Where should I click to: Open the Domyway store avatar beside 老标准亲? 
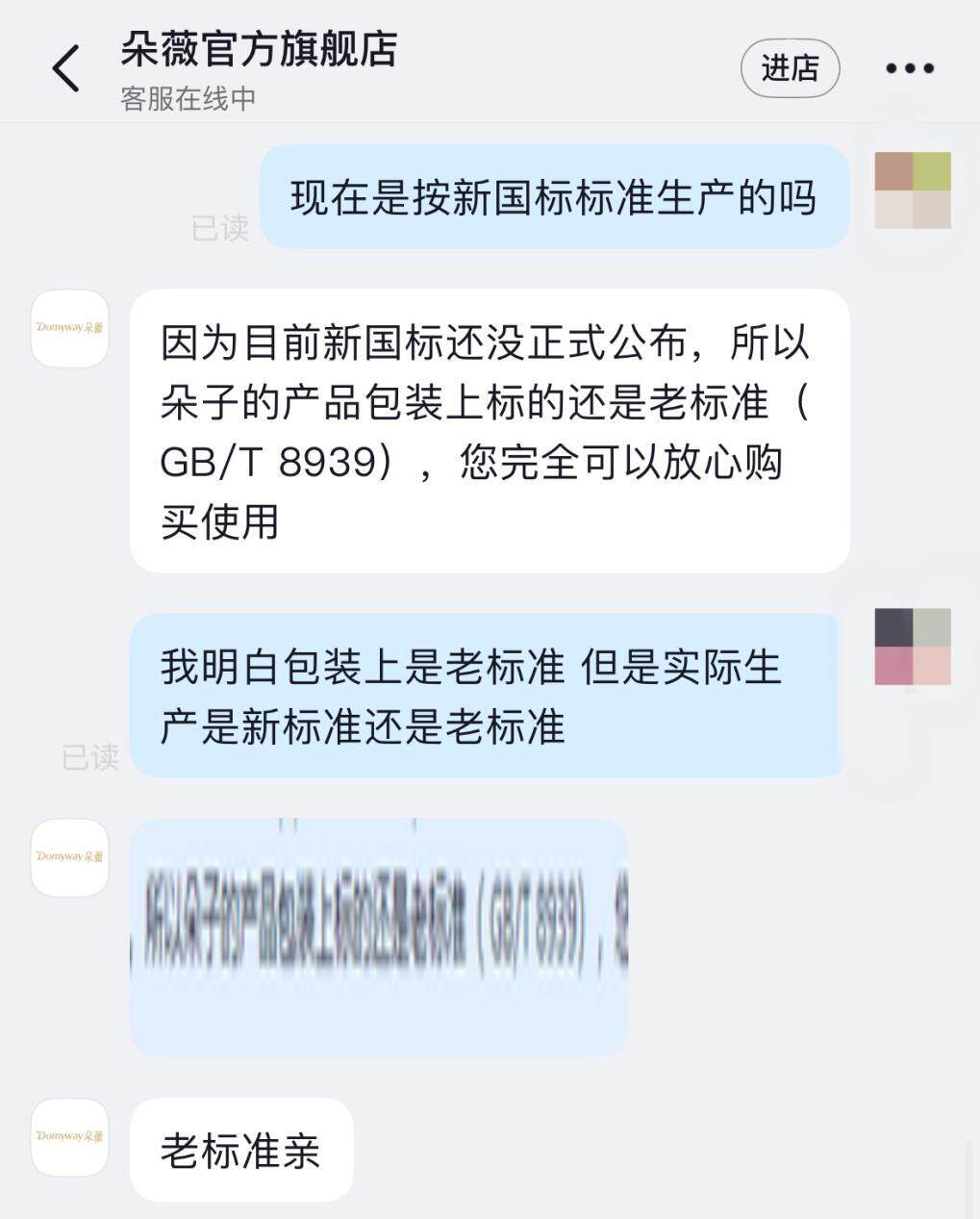tap(70, 1136)
